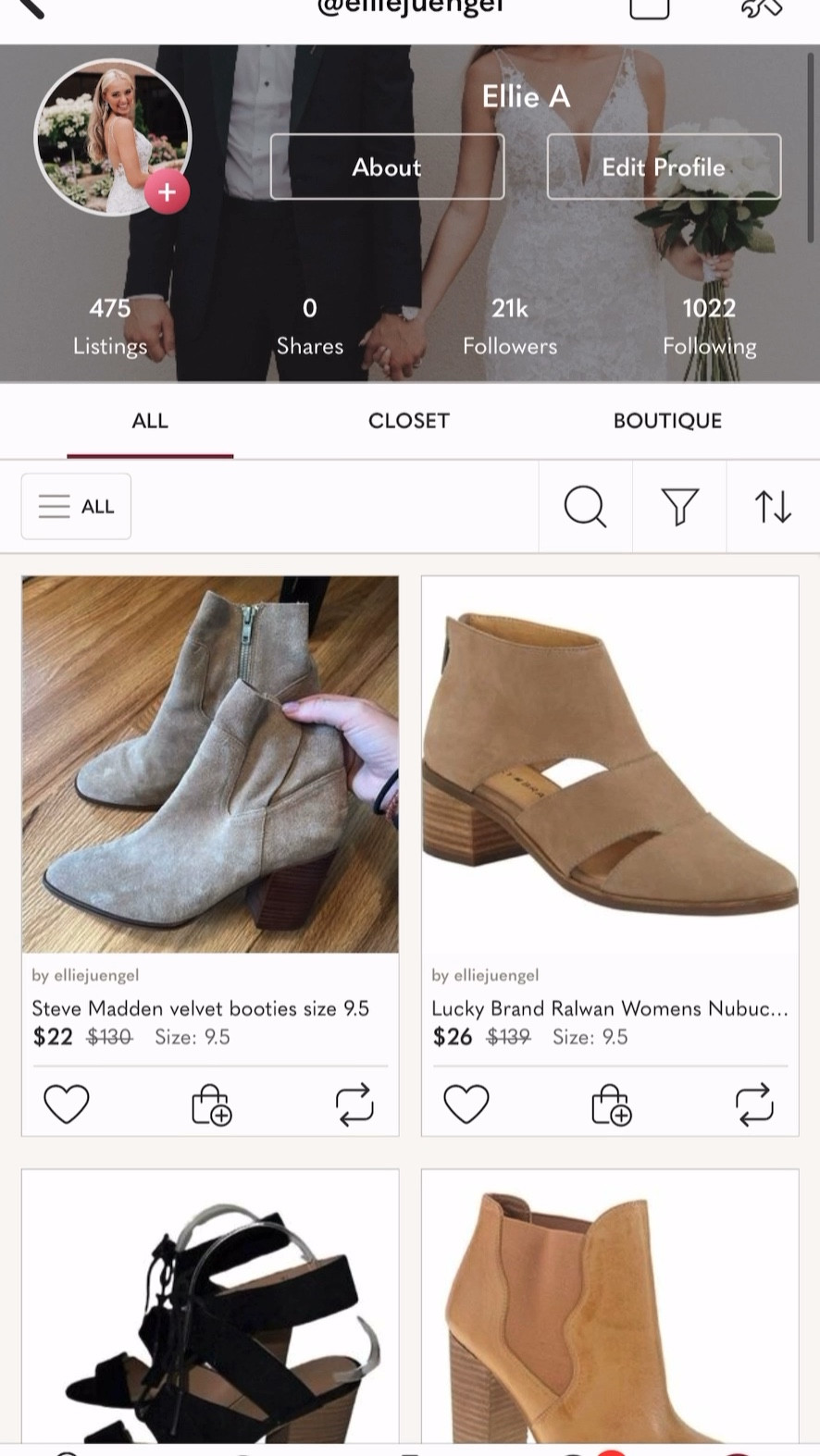Open the search icon above listings
820x1456 pixels.
tap(584, 506)
